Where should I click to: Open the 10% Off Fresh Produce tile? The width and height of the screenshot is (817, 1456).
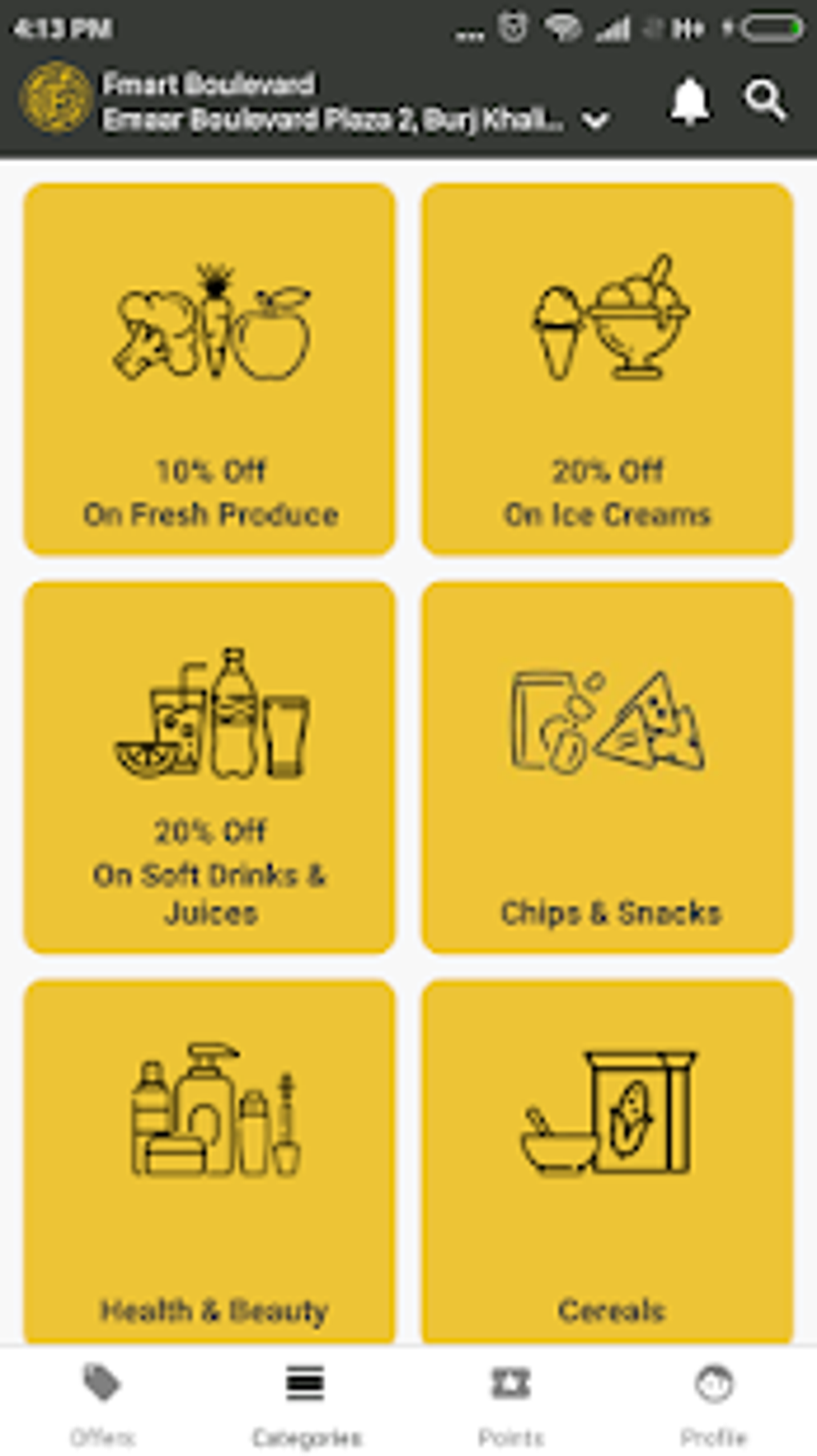point(209,369)
